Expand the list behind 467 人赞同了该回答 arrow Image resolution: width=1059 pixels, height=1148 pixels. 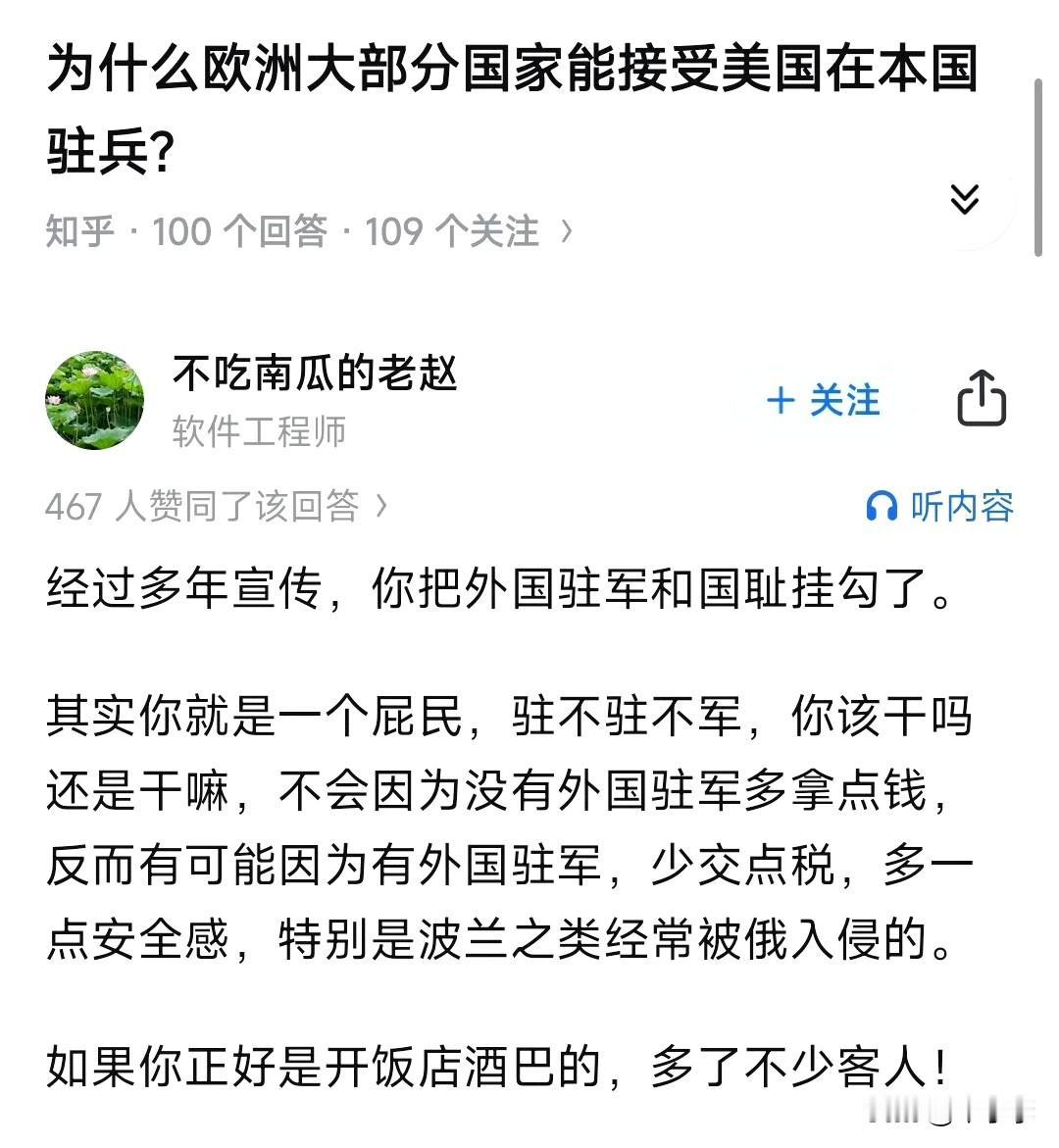point(380,506)
